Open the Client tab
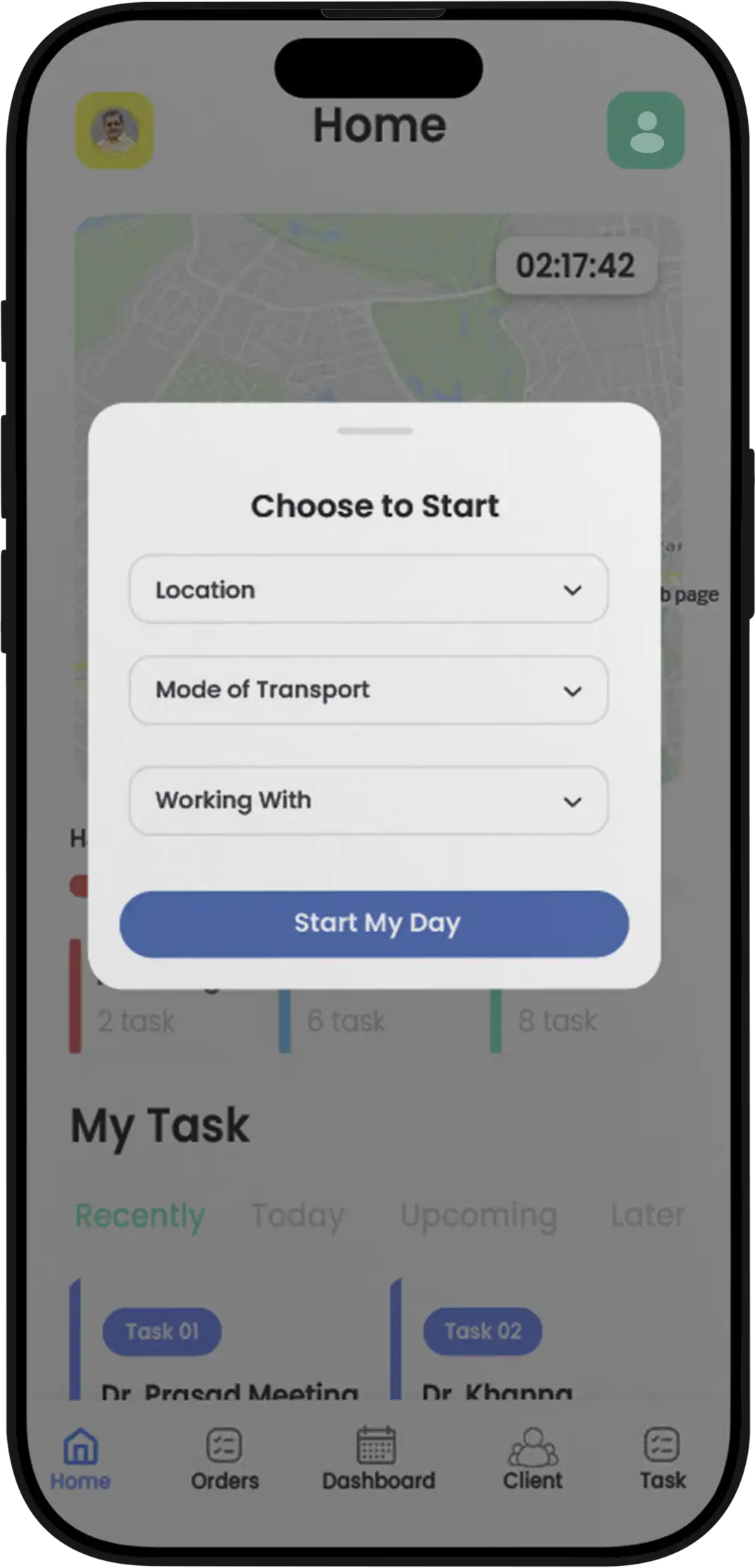The width and height of the screenshot is (755, 1568). (532, 1459)
